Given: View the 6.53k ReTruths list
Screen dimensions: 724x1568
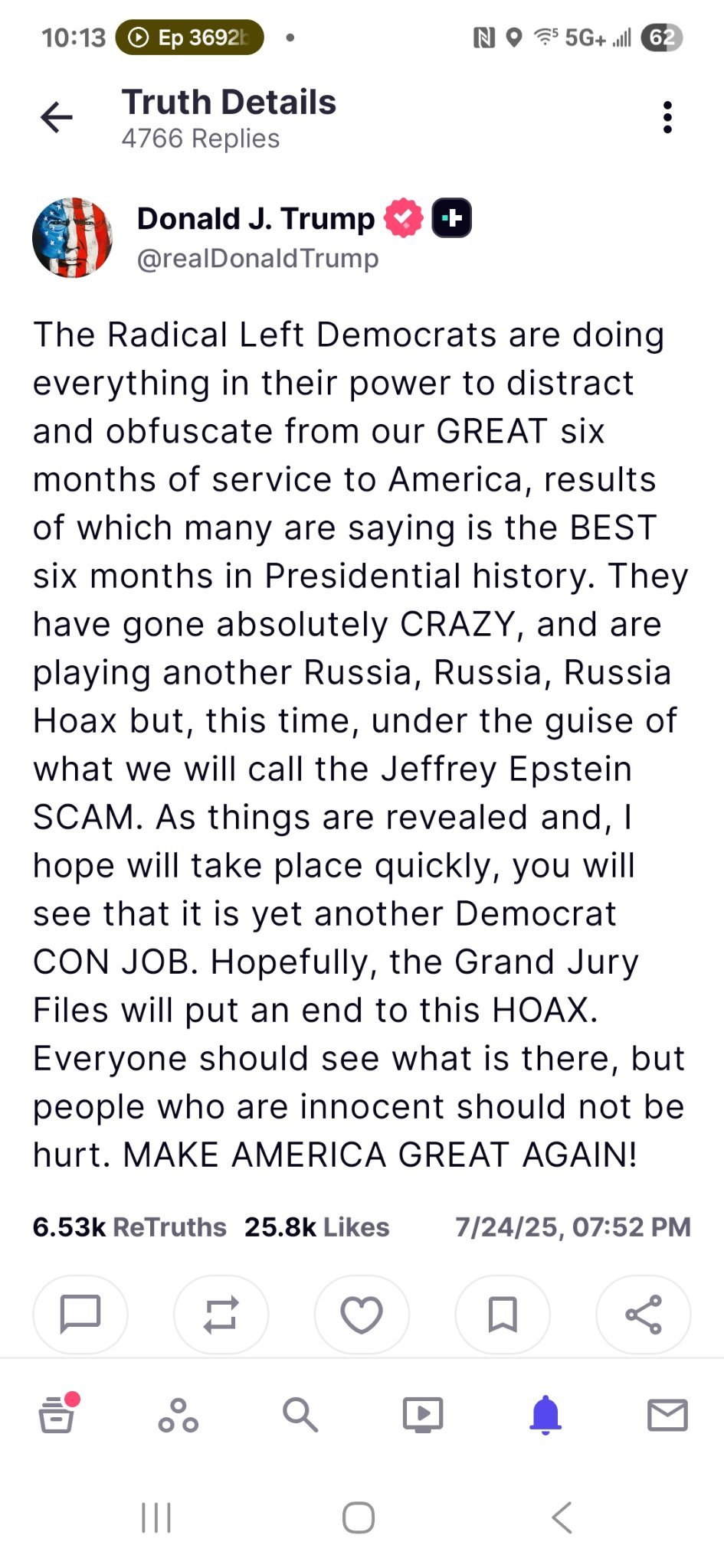Looking at the screenshot, I should tap(129, 1227).
